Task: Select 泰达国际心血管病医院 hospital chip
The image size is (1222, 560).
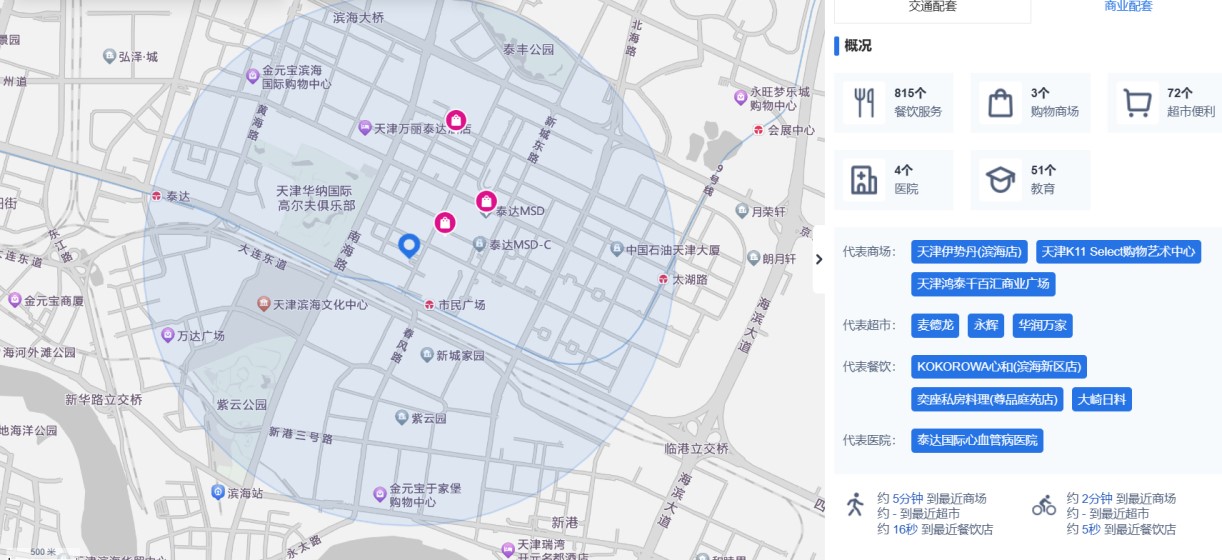Action: click(x=977, y=440)
